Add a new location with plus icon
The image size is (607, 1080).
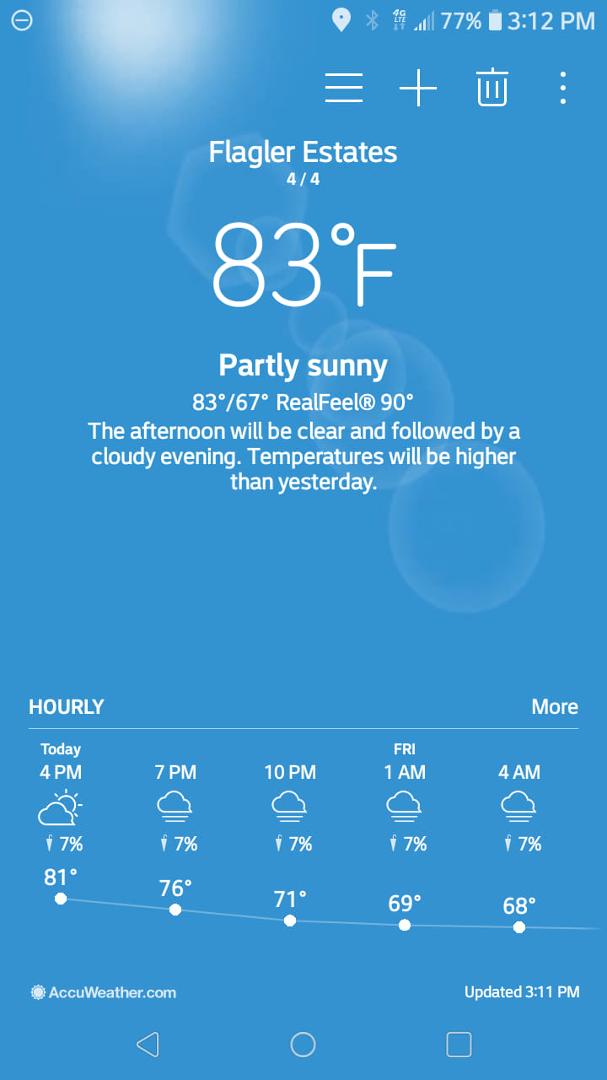pyautogui.click(x=418, y=88)
